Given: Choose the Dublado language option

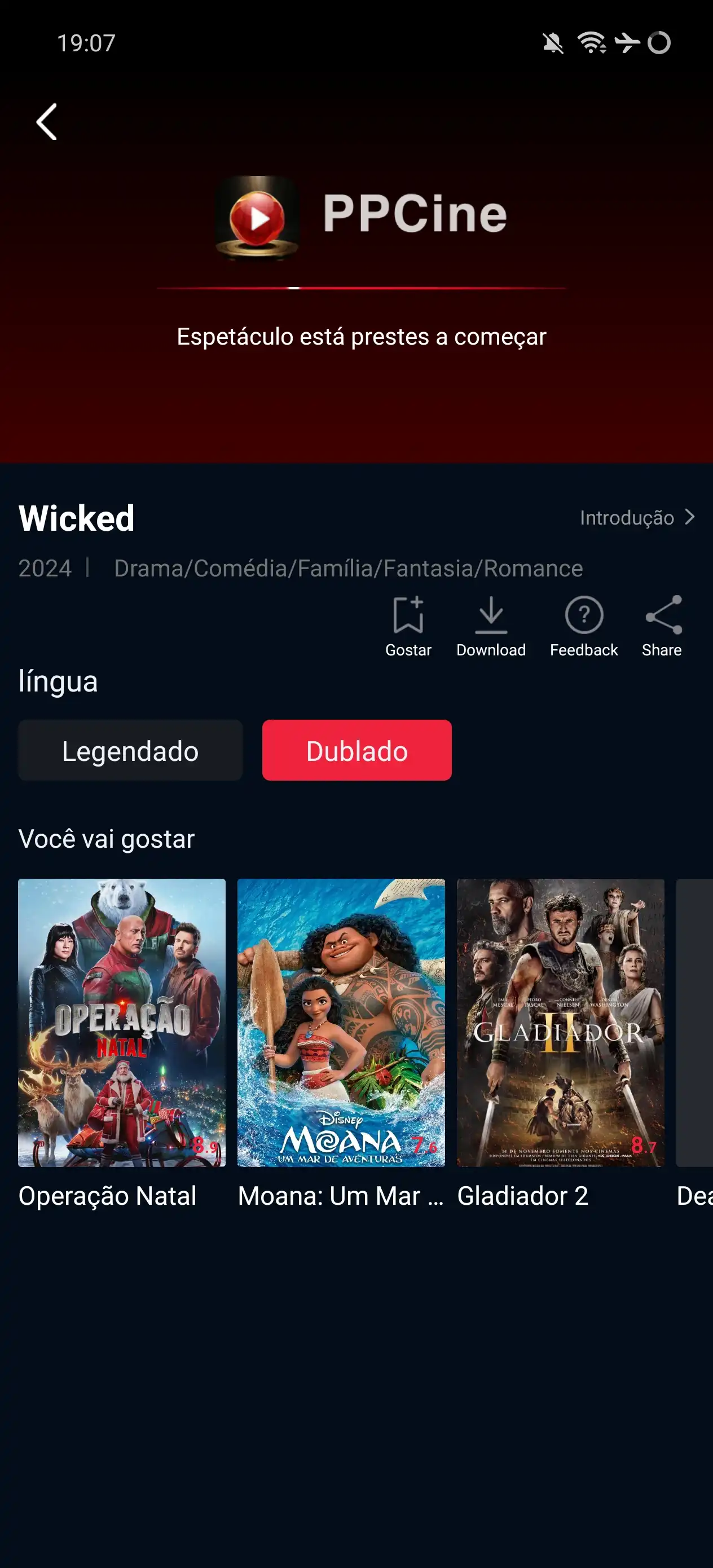Looking at the screenshot, I should click(x=357, y=751).
